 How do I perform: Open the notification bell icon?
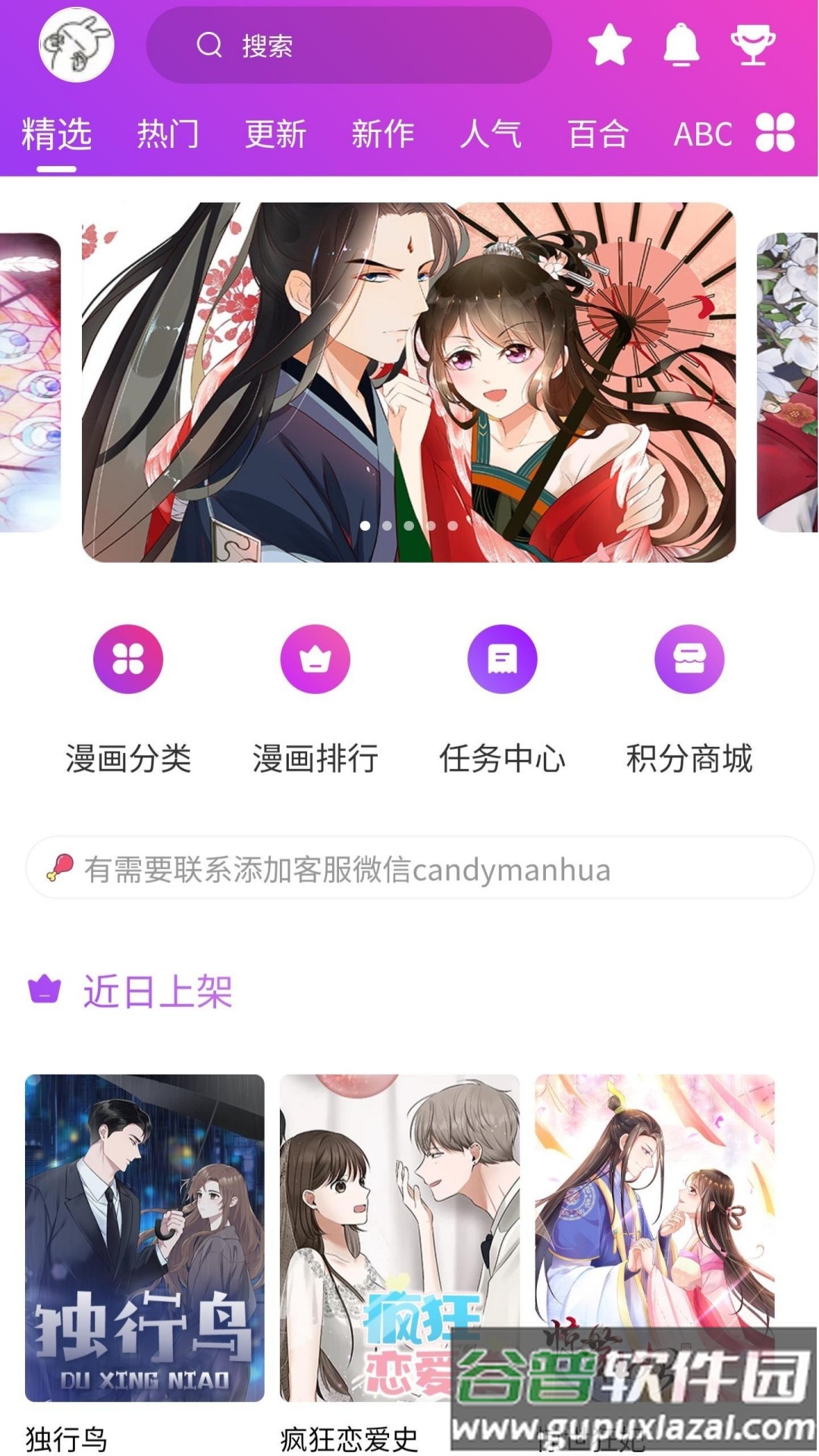(x=682, y=47)
